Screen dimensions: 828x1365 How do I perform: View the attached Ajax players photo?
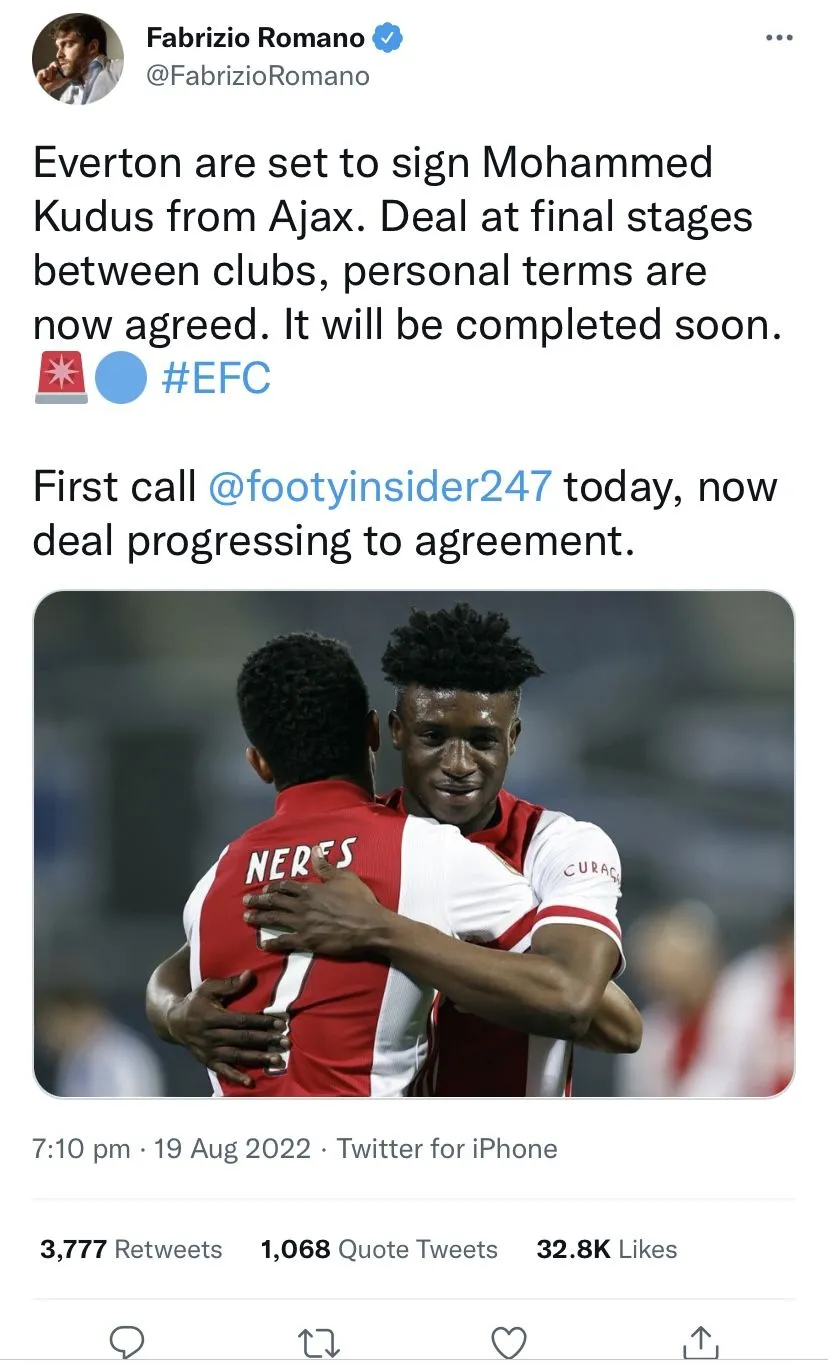click(x=414, y=843)
